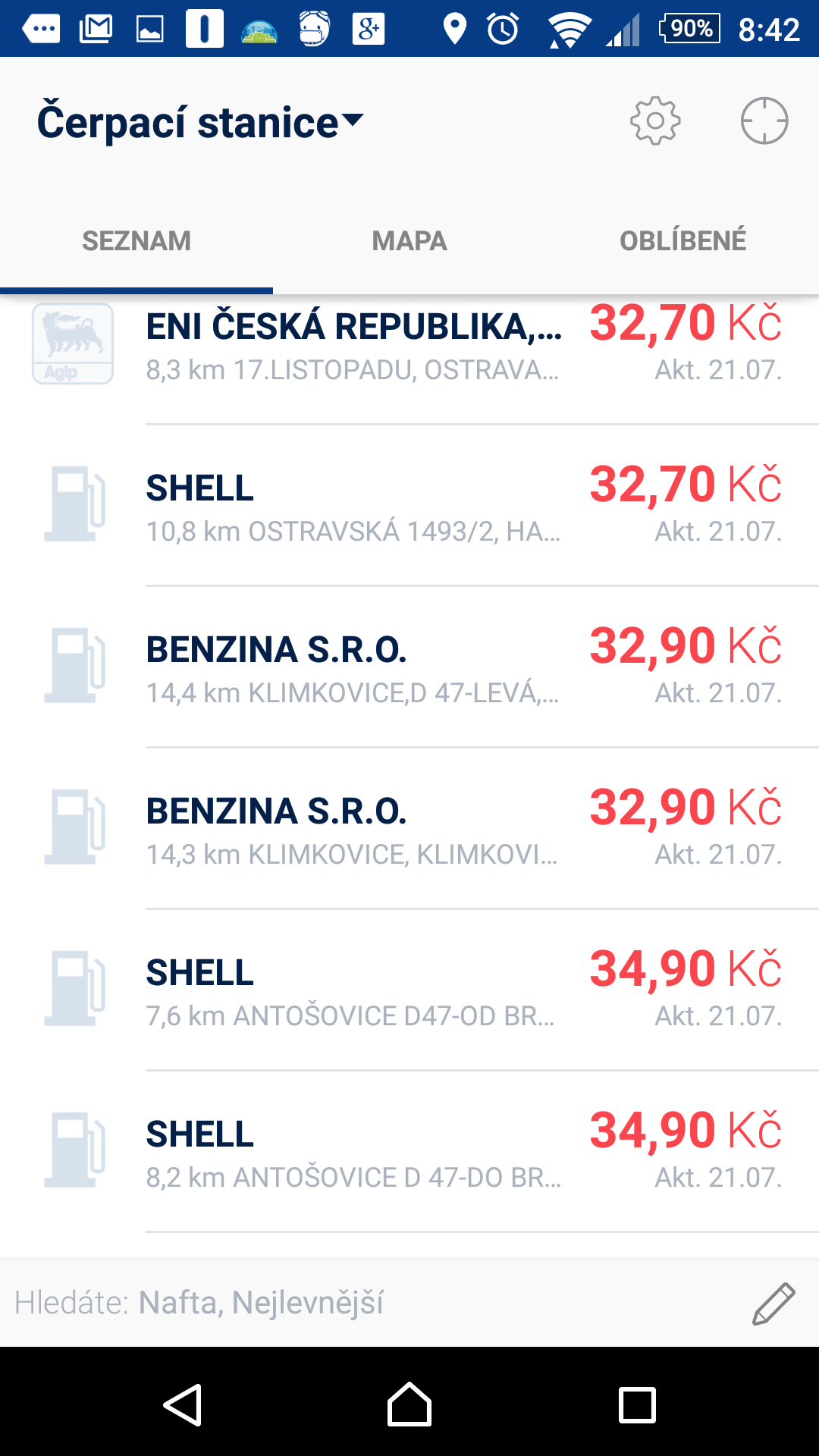Open the settings gear icon
Viewport: 819px width, 1456px height.
[655, 121]
